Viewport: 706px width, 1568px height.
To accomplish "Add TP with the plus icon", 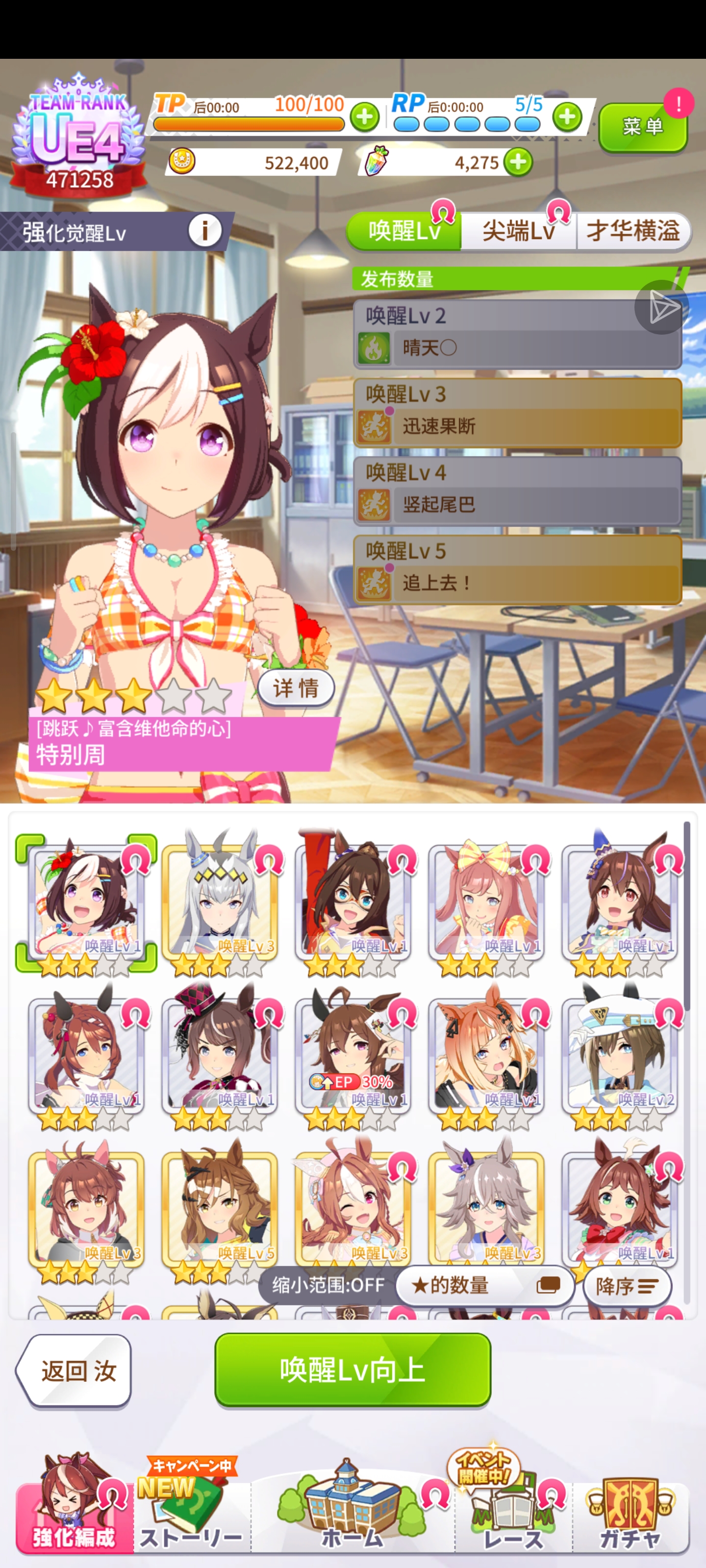I will click(x=364, y=117).
